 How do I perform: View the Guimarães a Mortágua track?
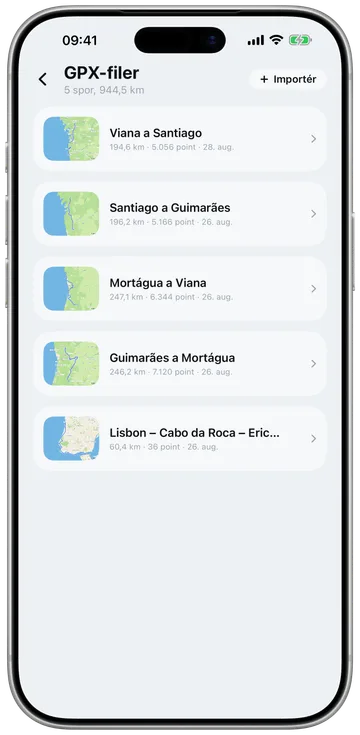pyautogui.click(x=180, y=364)
